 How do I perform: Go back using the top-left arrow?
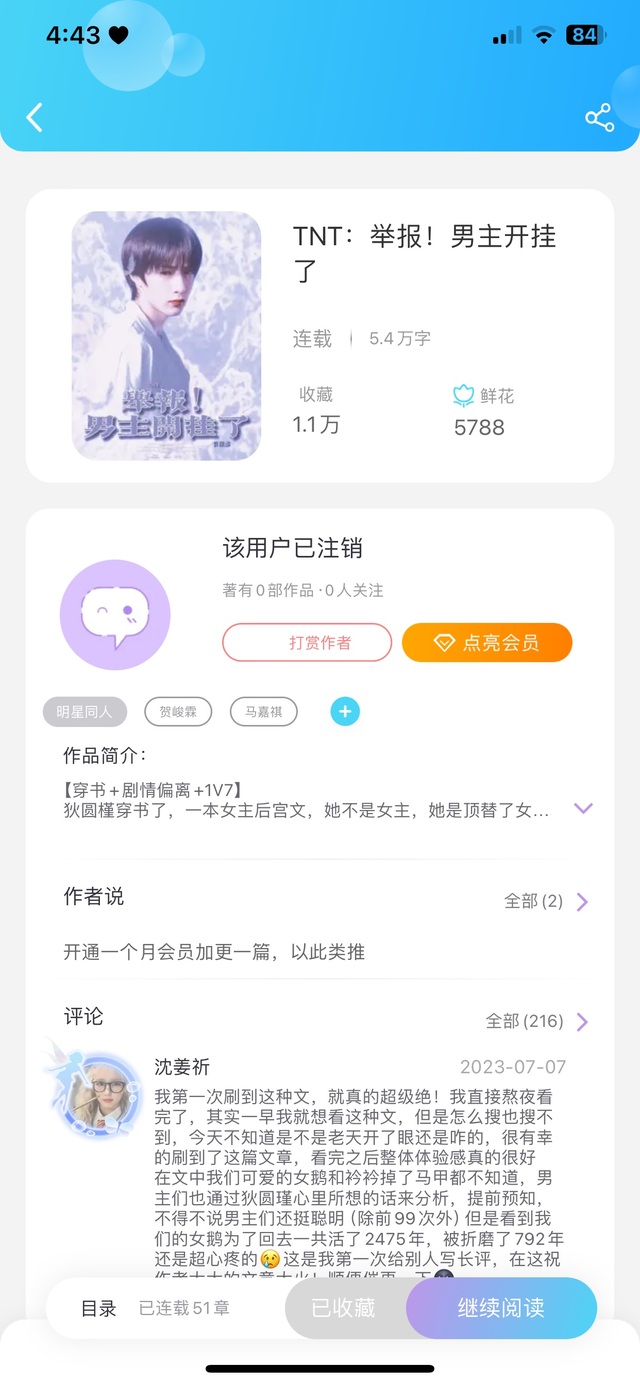coord(35,118)
